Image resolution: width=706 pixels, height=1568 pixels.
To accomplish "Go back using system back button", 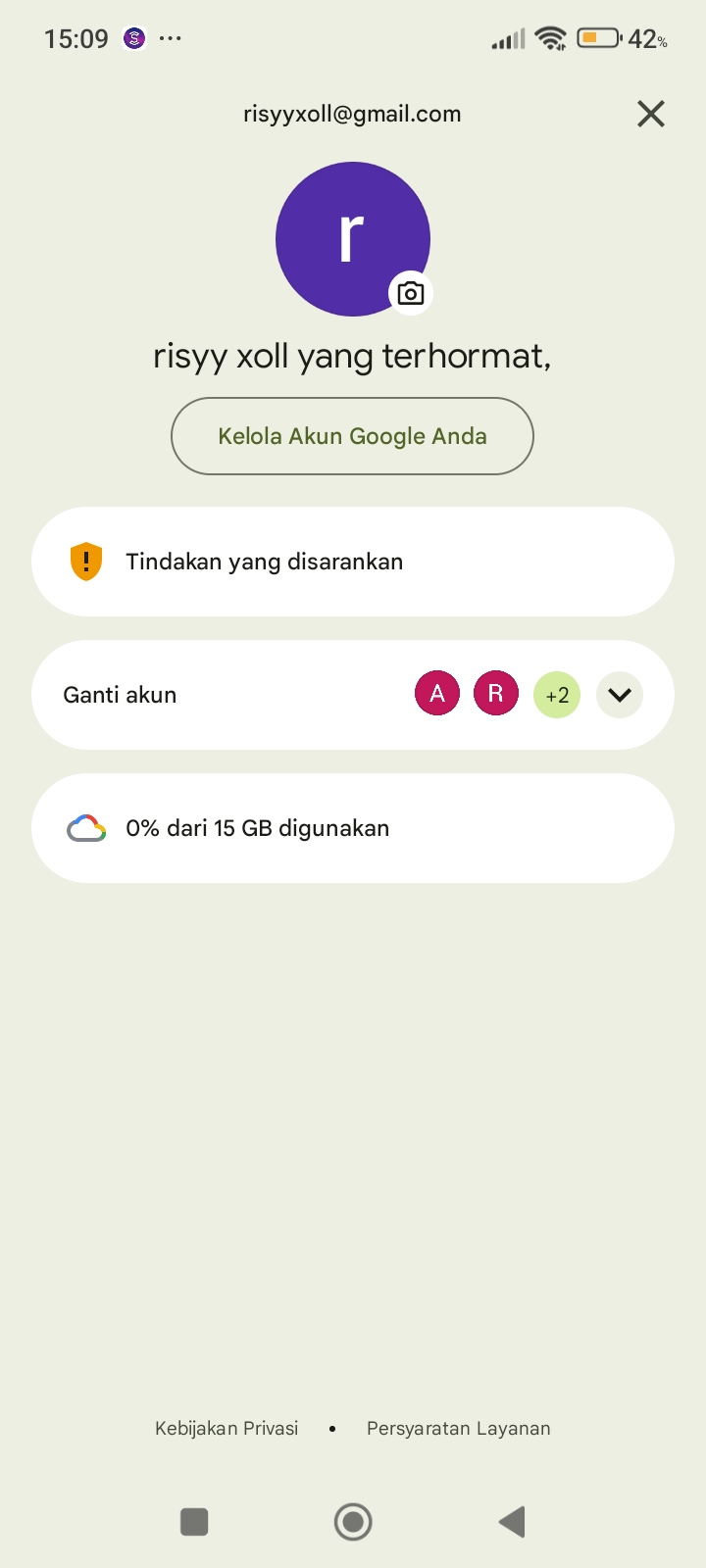I will point(512,1522).
